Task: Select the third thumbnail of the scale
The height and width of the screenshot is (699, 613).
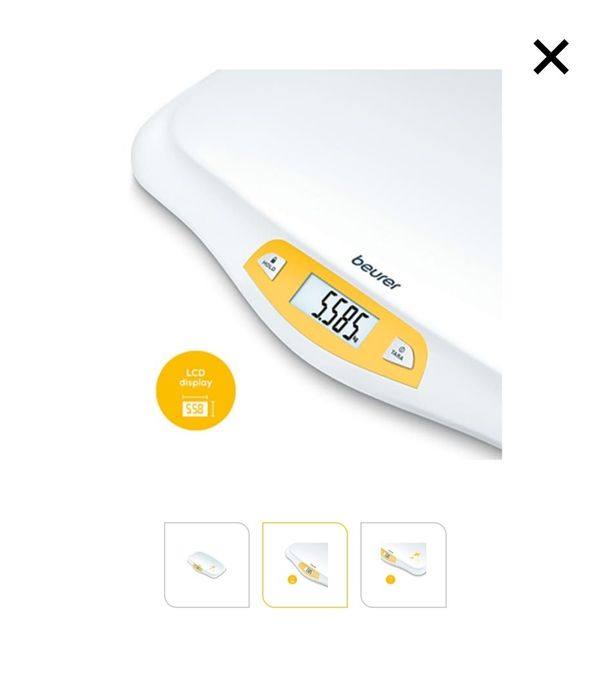Action: pos(403,565)
